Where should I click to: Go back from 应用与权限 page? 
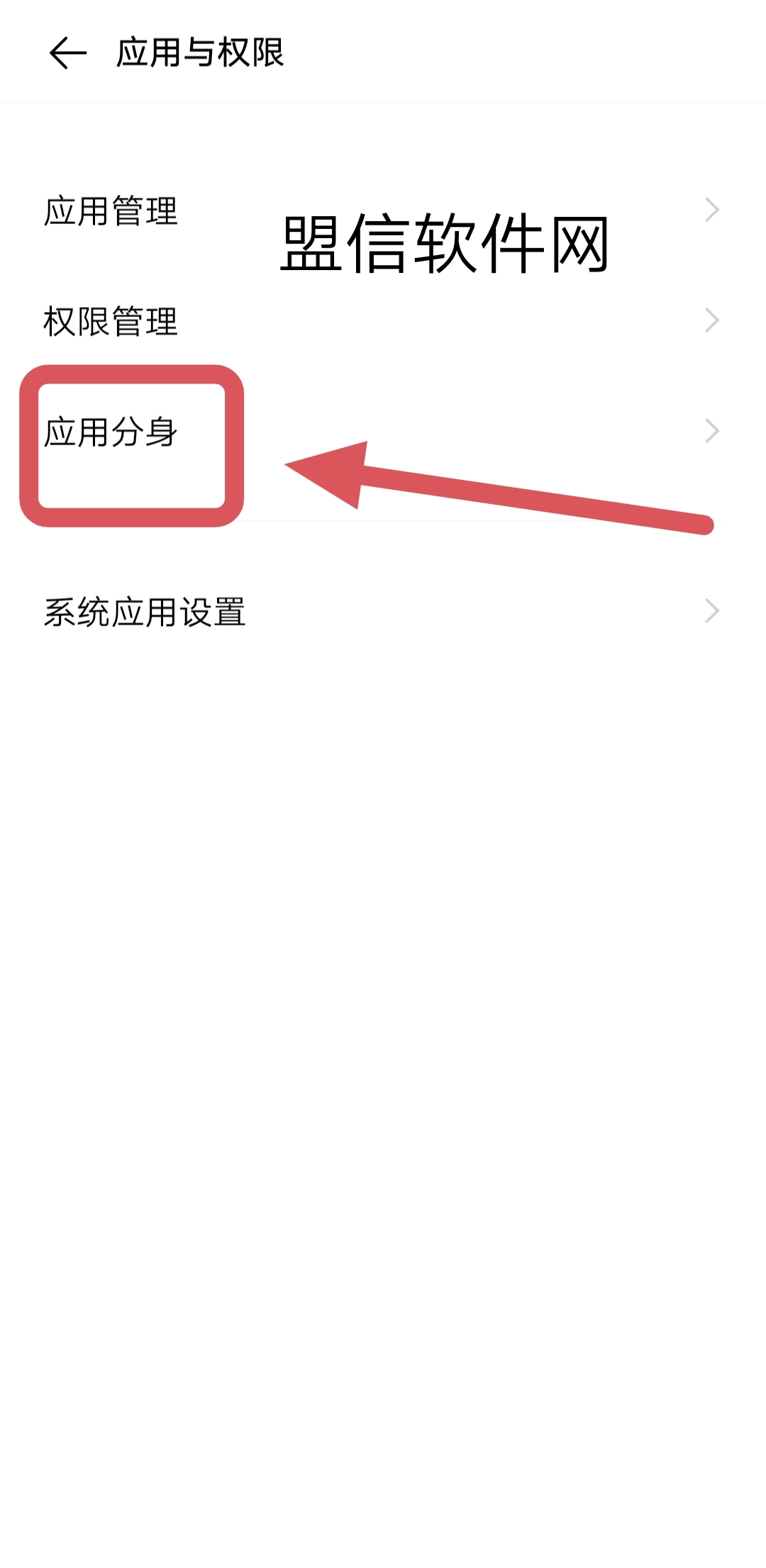point(67,53)
